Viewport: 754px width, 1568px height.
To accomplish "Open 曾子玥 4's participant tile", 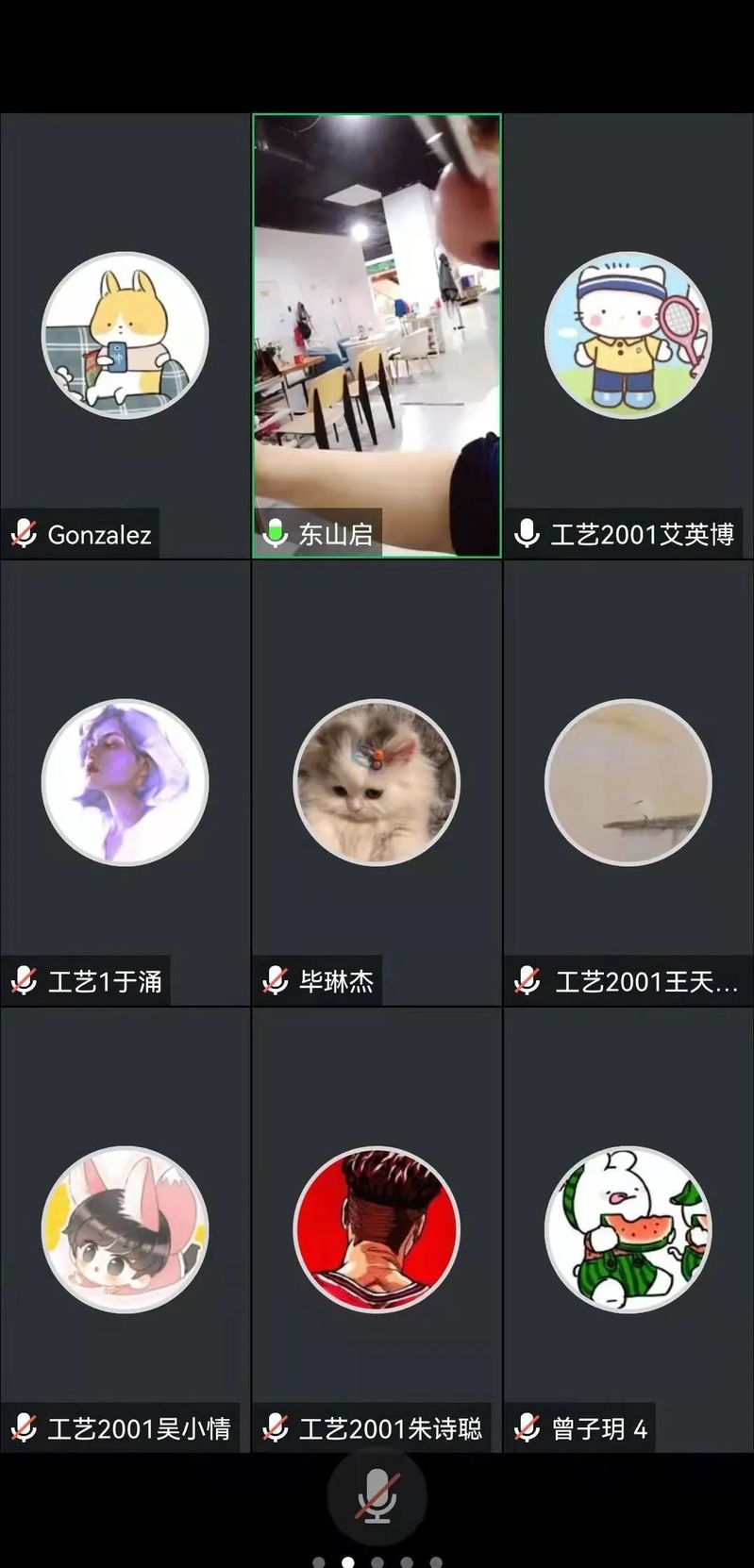I will (628, 1229).
